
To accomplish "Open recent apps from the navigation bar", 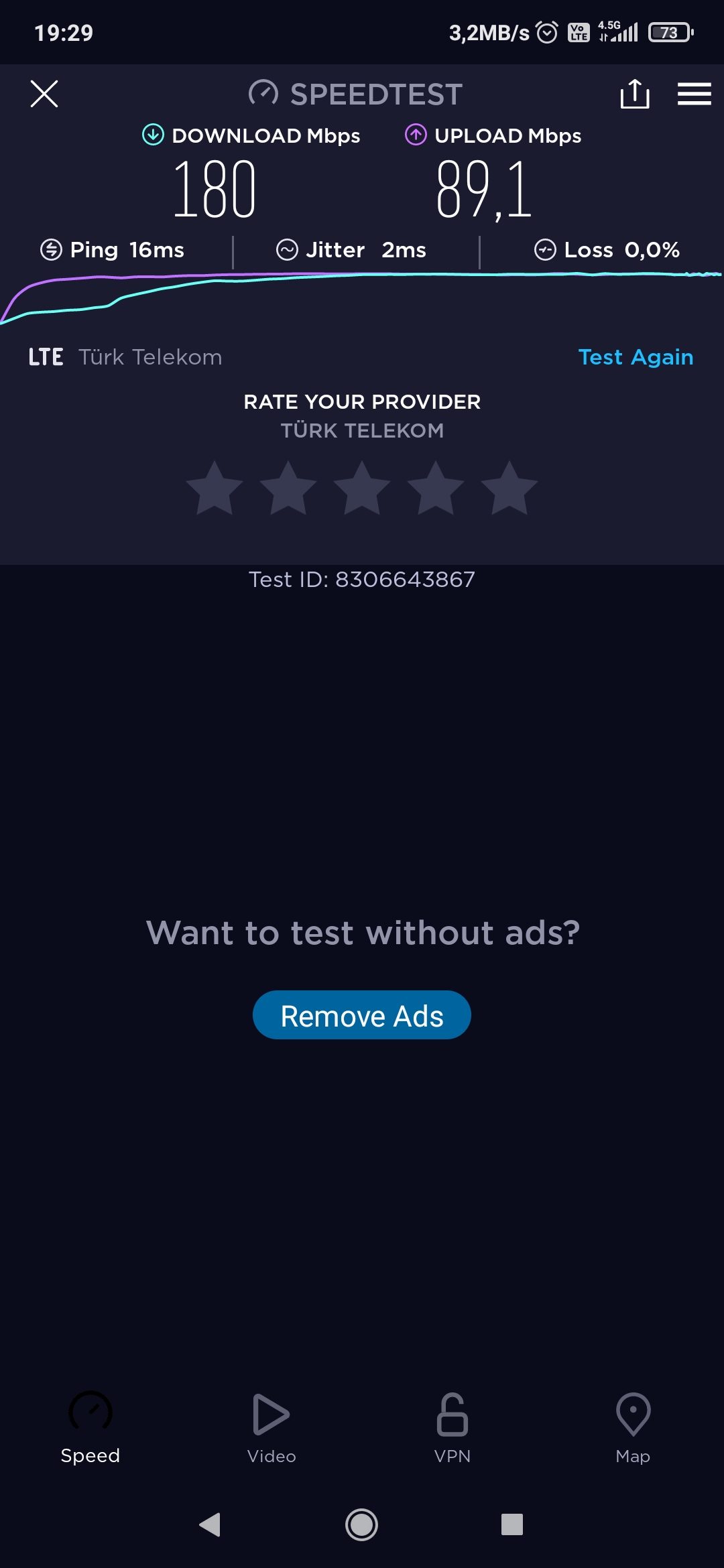I will (512, 1524).
